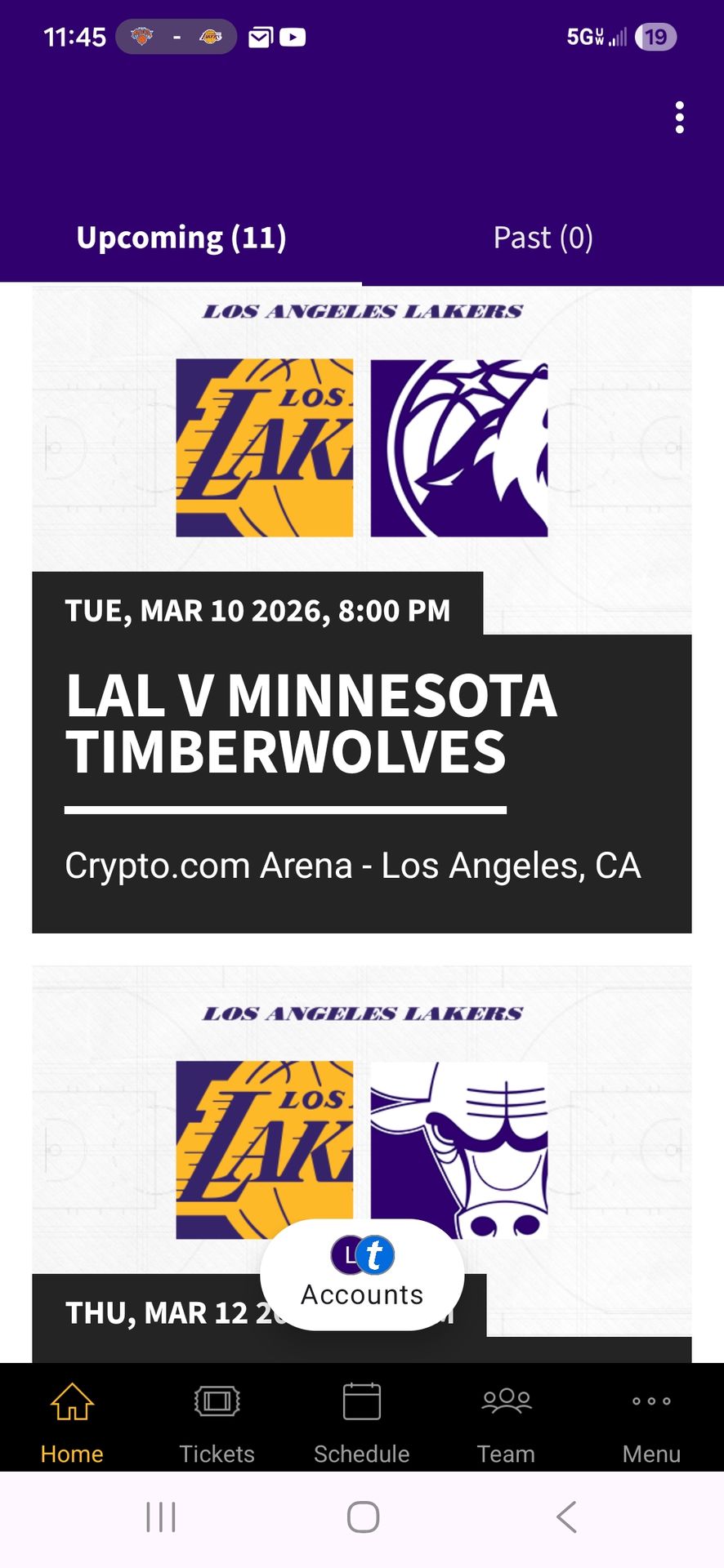
Task: Go back with the system back button
Action: click(566, 1517)
